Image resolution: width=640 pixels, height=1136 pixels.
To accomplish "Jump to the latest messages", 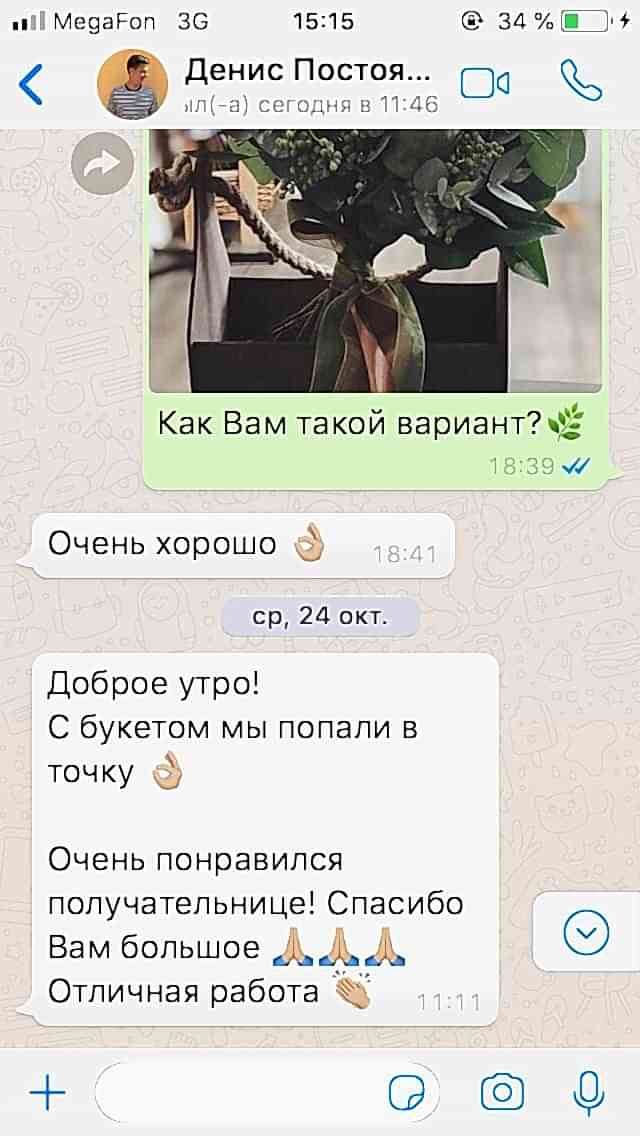I will click(x=586, y=933).
